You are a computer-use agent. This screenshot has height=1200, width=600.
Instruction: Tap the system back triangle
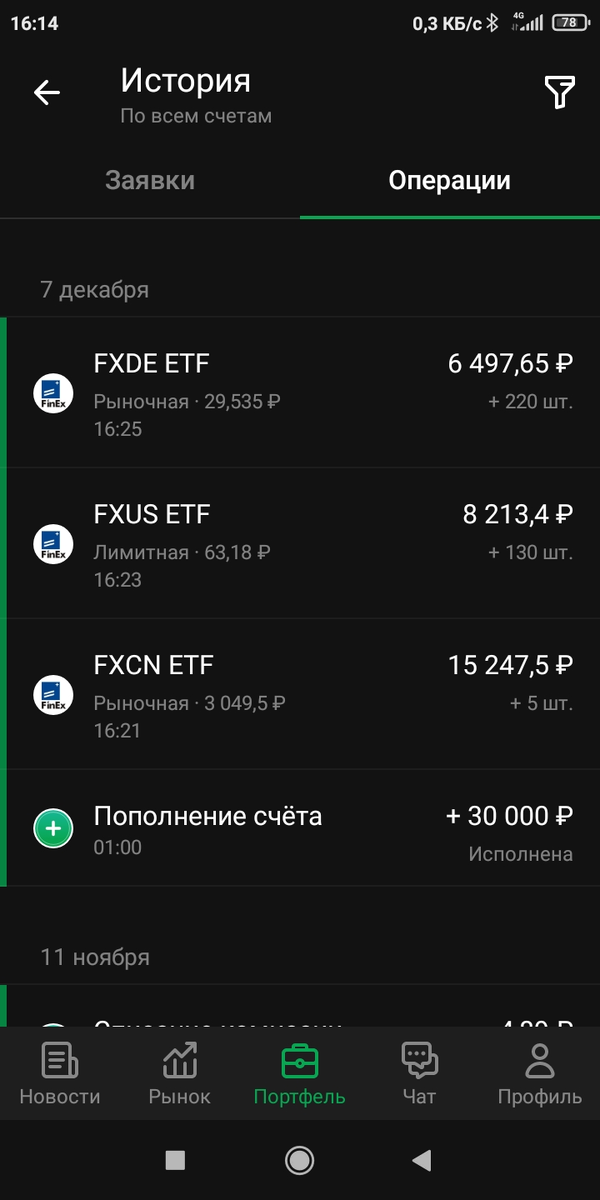(422, 1160)
